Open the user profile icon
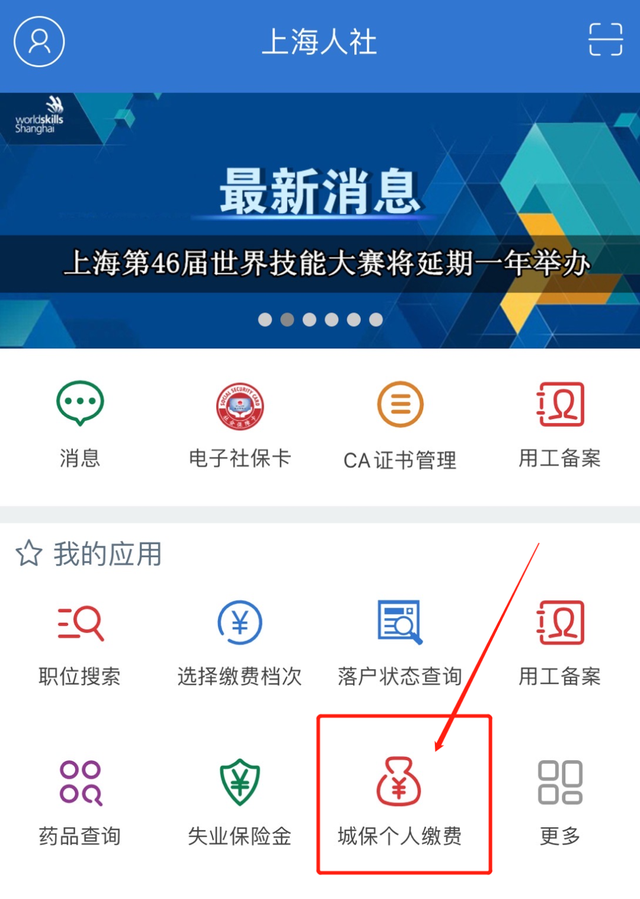The width and height of the screenshot is (640, 899). [x=39, y=41]
